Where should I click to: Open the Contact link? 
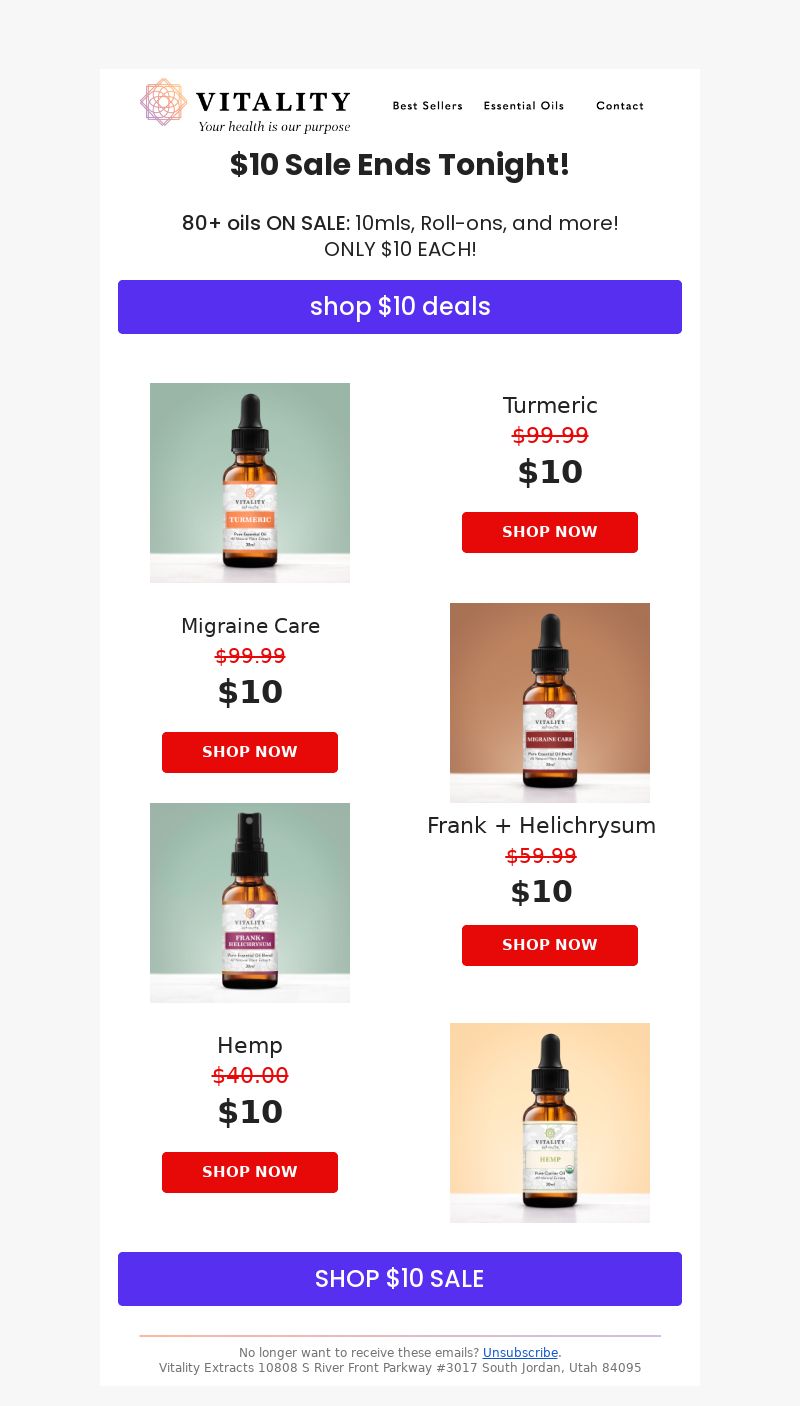pyautogui.click(x=620, y=106)
